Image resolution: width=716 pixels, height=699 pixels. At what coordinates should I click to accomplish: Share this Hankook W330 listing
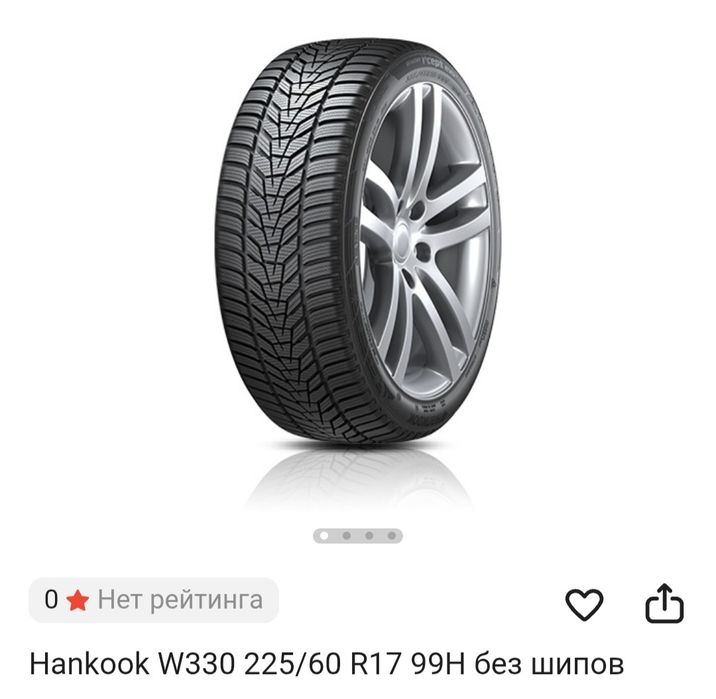tap(663, 603)
